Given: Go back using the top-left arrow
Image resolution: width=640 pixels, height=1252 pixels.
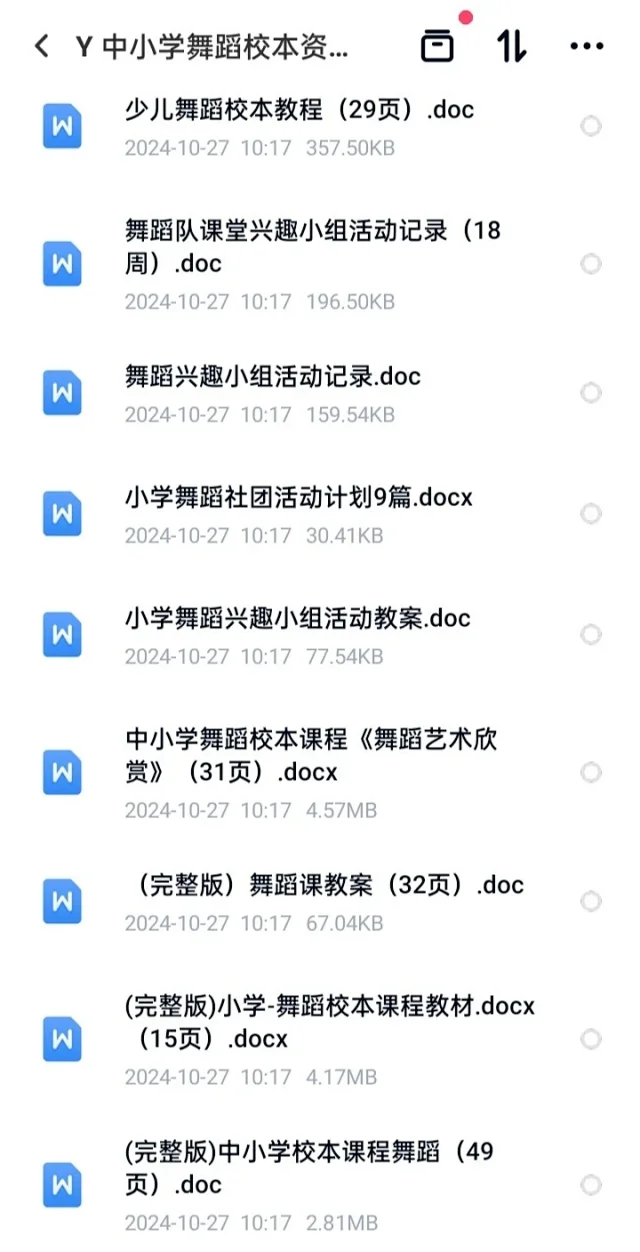Looking at the screenshot, I should click(41, 46).
